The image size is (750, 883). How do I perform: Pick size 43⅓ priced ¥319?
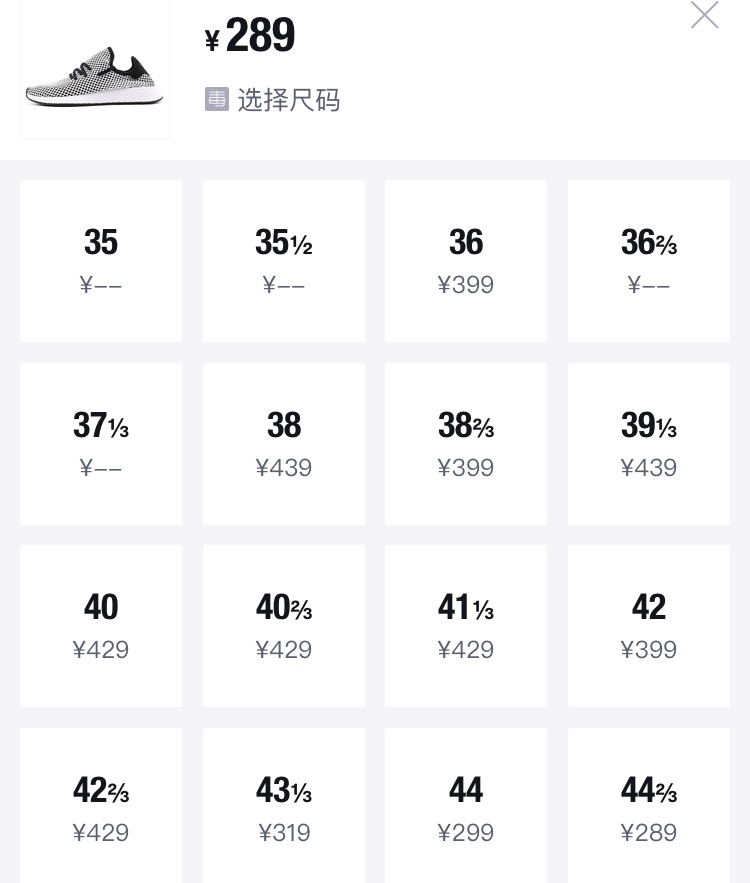[283, 808]
